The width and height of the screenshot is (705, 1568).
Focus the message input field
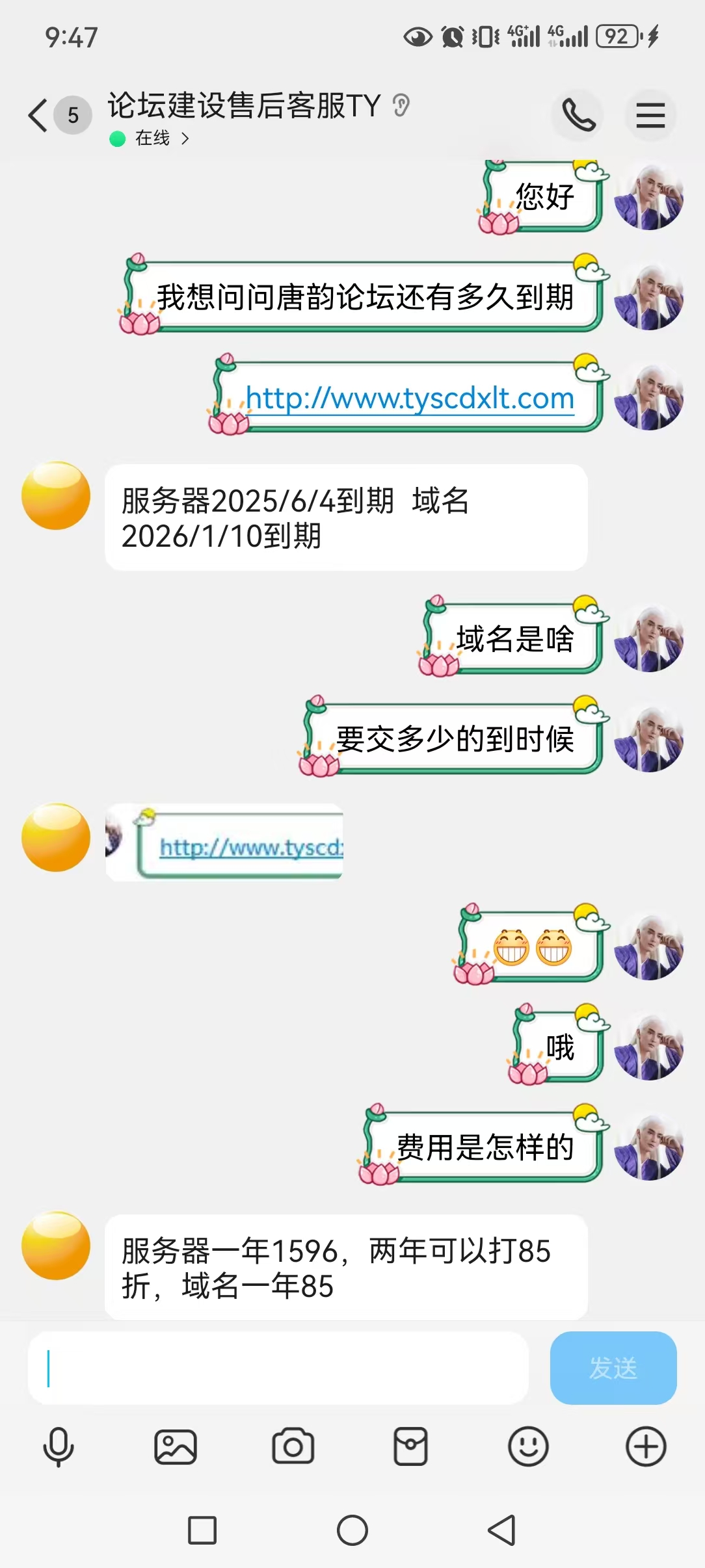[278, 1368]
